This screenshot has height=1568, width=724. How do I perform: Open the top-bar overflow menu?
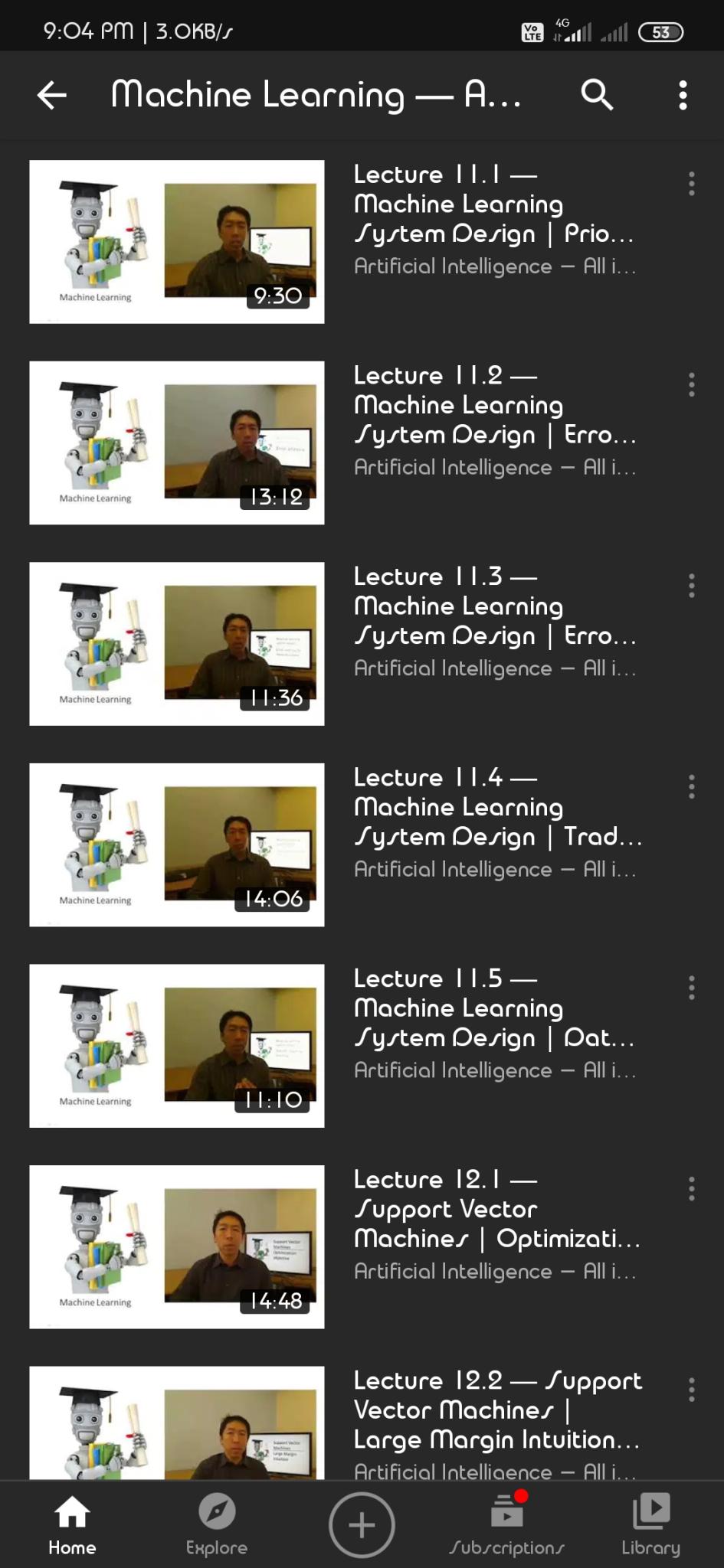pos(683,96)
